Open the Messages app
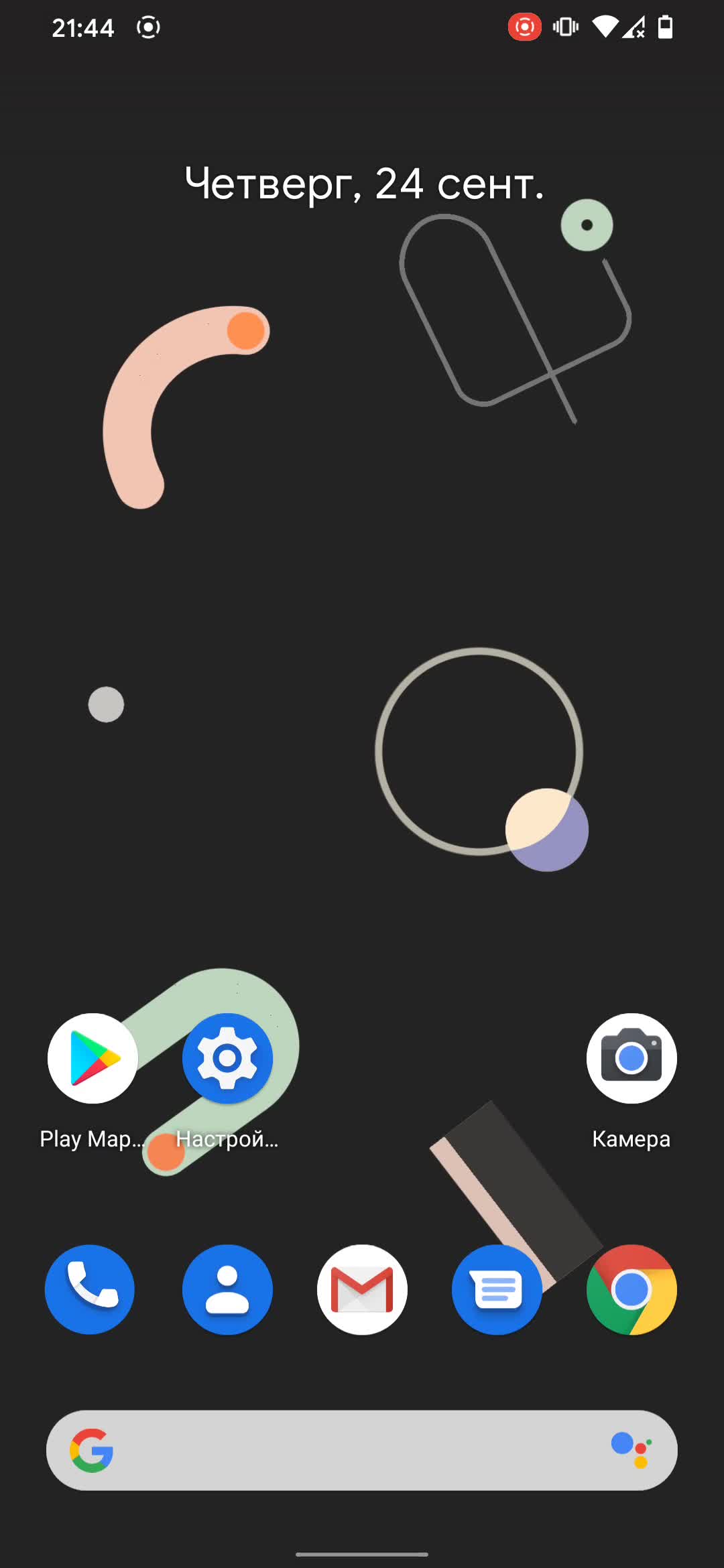This screenshot has height=1568, width=724. (x=497, y=1289)
